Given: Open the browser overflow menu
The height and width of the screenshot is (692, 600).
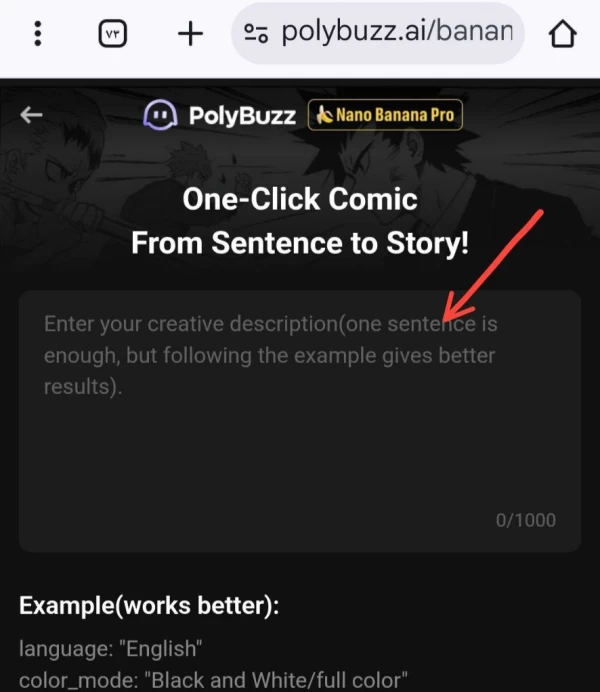Looking at the screenshot, I should [38, 33].
